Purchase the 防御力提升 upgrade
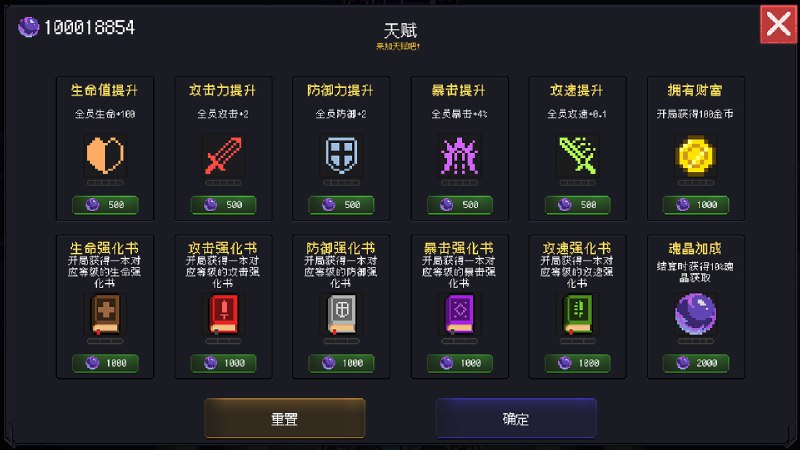 pyautogui.click(x=341, y=205)
